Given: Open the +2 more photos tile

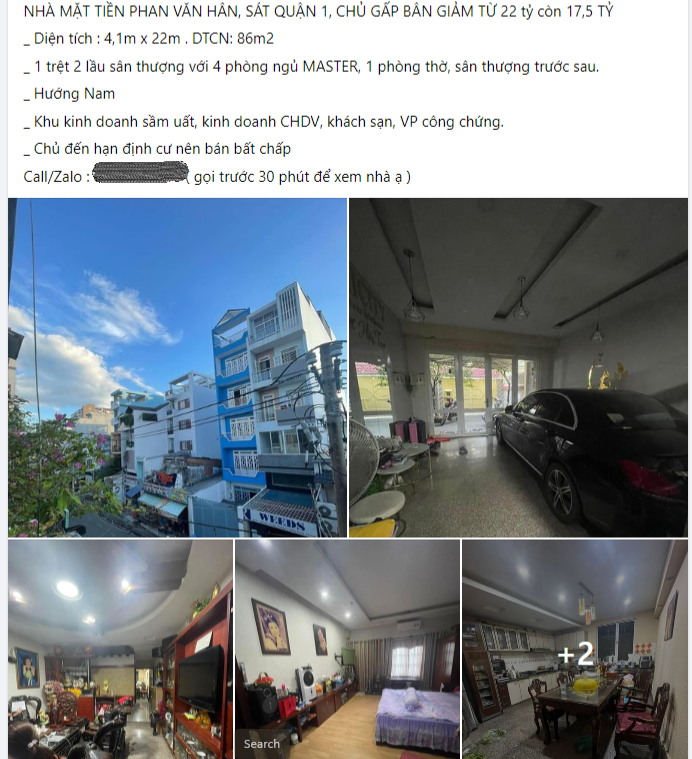Looking at the screenshot, I should (575, 648).
